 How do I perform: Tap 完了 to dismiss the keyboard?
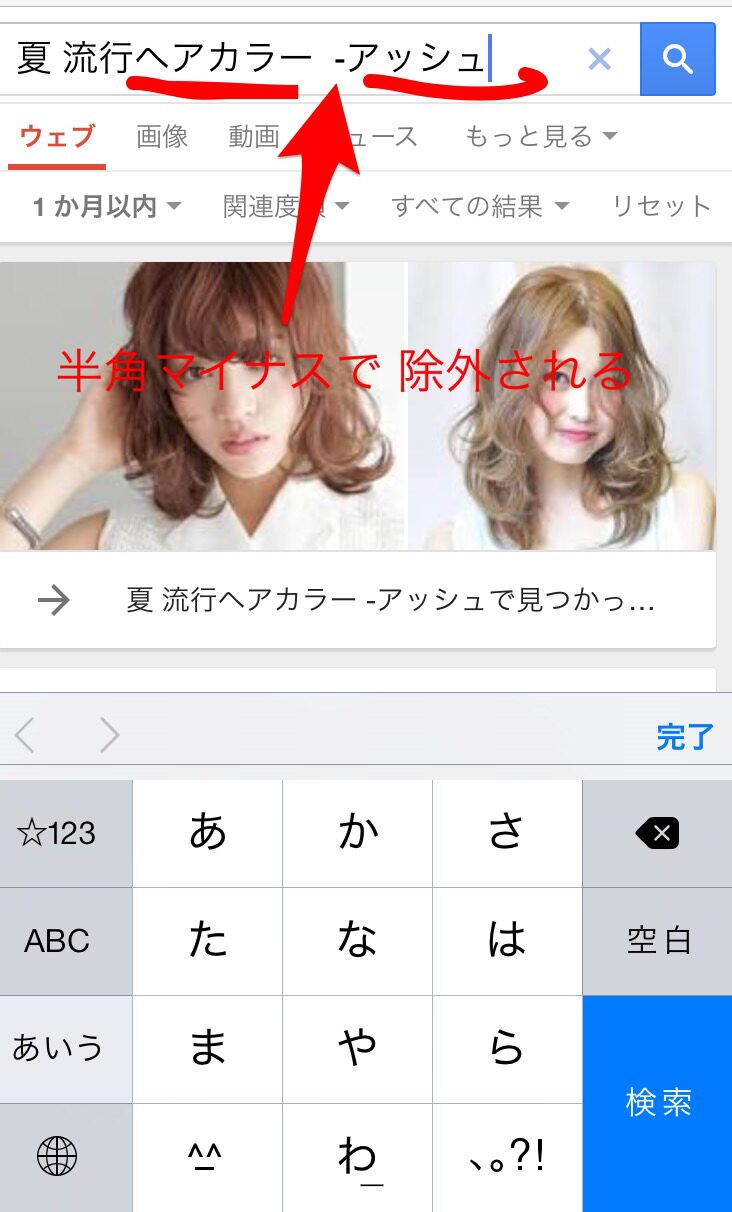coord(685,737)
